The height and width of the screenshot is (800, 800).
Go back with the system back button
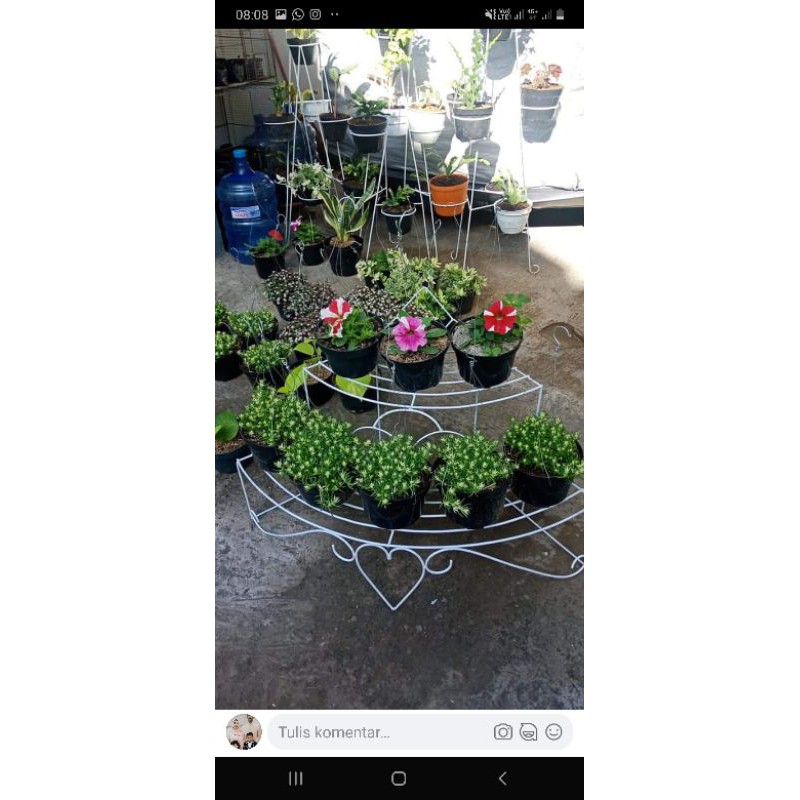pyautogui.click(x=502, y=778)
